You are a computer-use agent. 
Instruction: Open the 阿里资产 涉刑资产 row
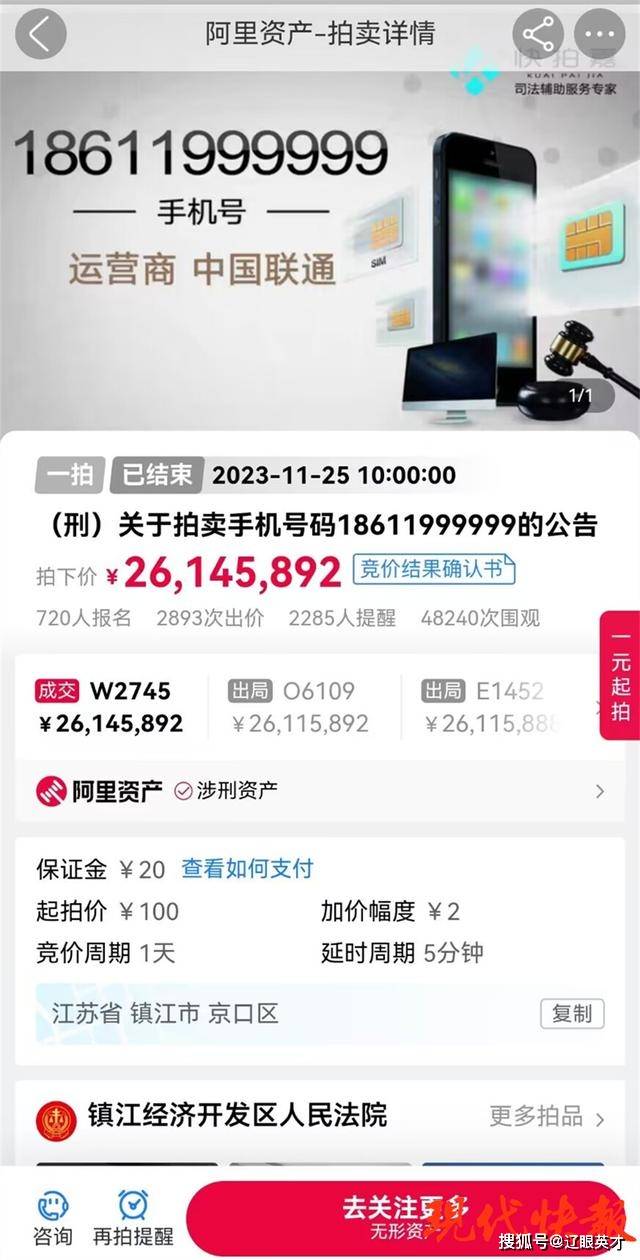point(320,791)
